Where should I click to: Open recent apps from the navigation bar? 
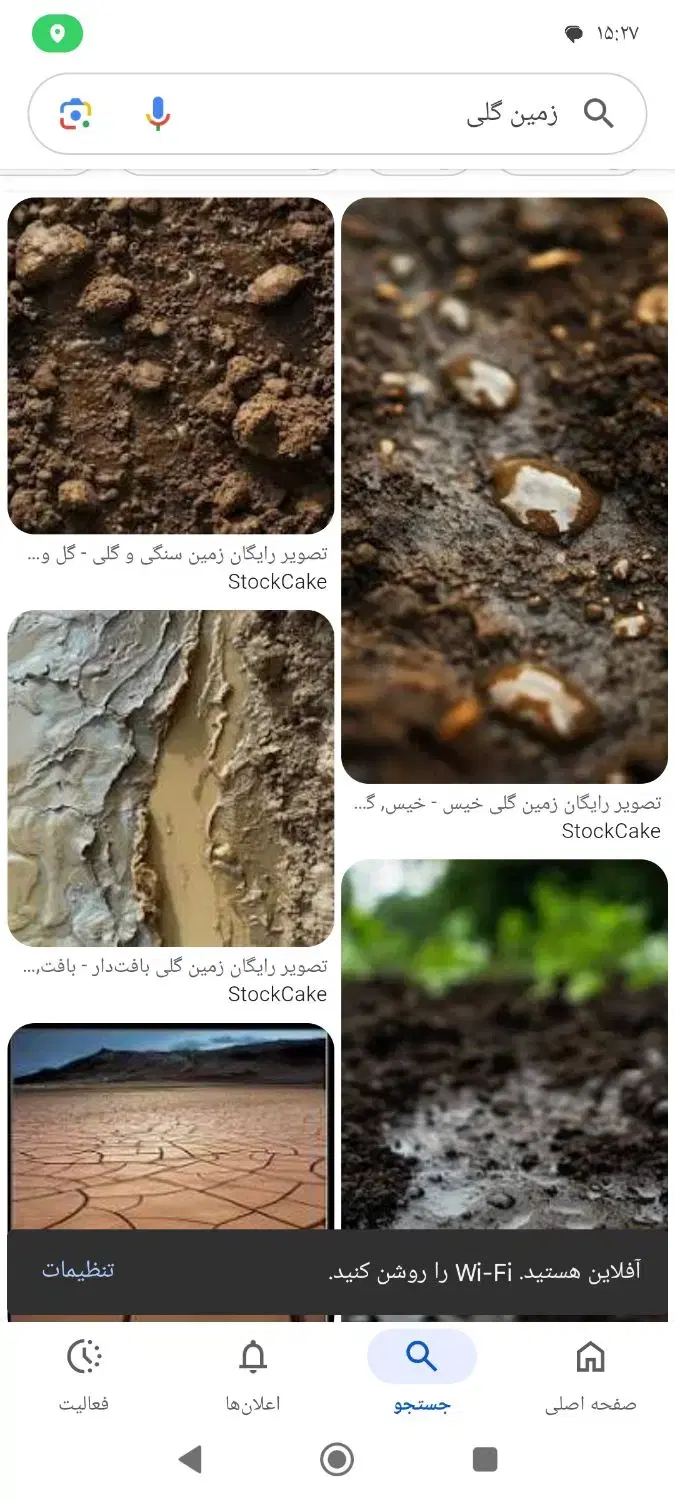485,1460
